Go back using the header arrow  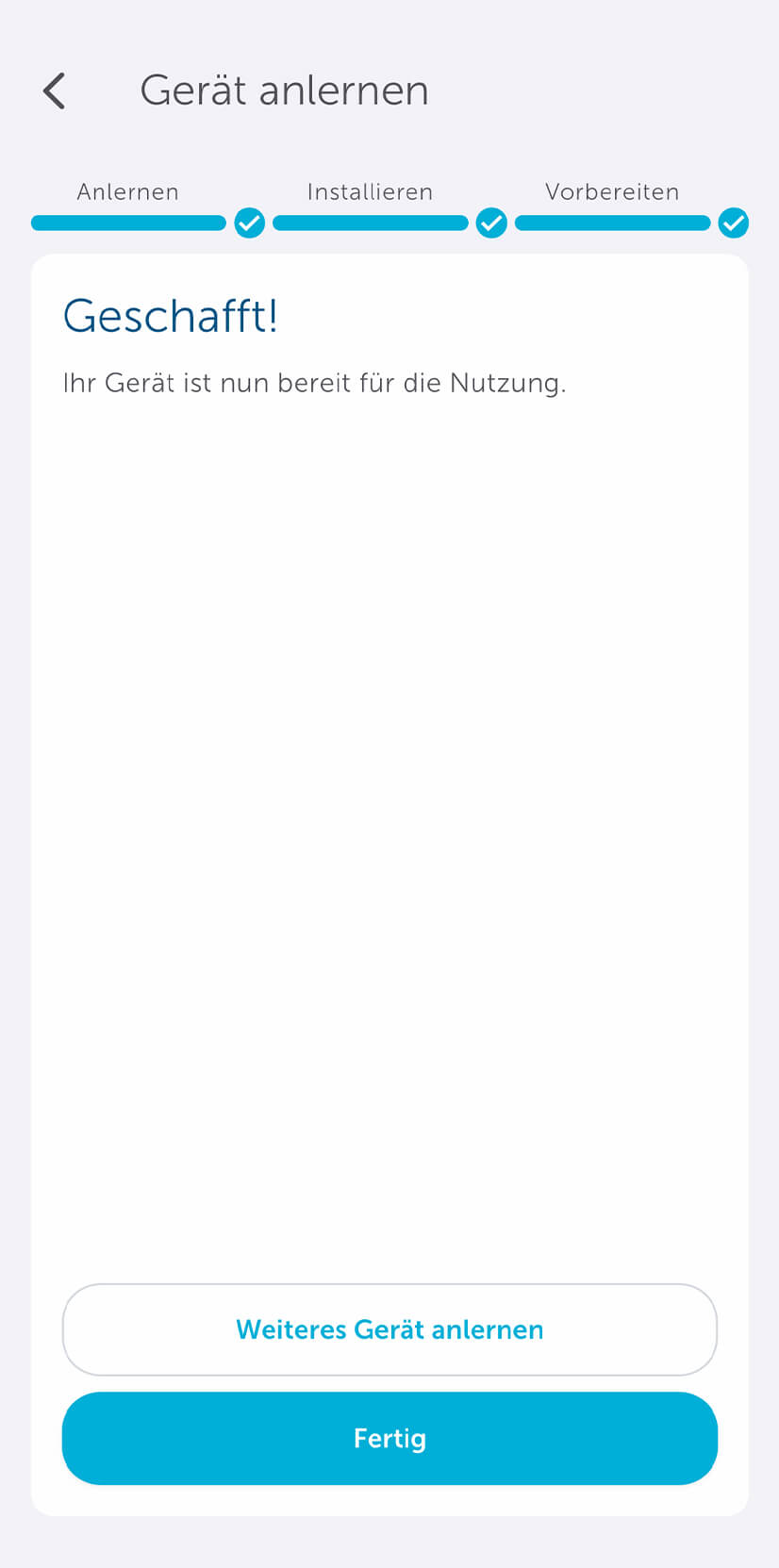coord(55,91)
